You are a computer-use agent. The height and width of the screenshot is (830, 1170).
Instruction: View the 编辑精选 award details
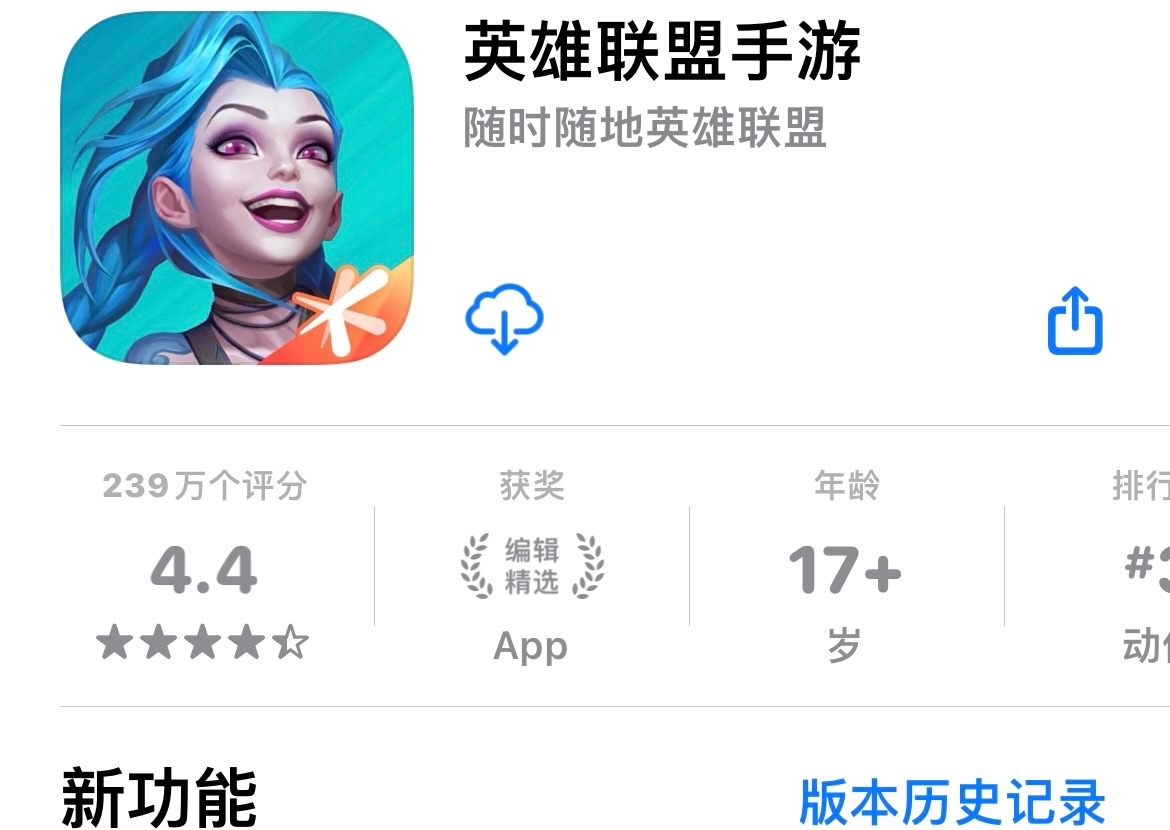531,566
